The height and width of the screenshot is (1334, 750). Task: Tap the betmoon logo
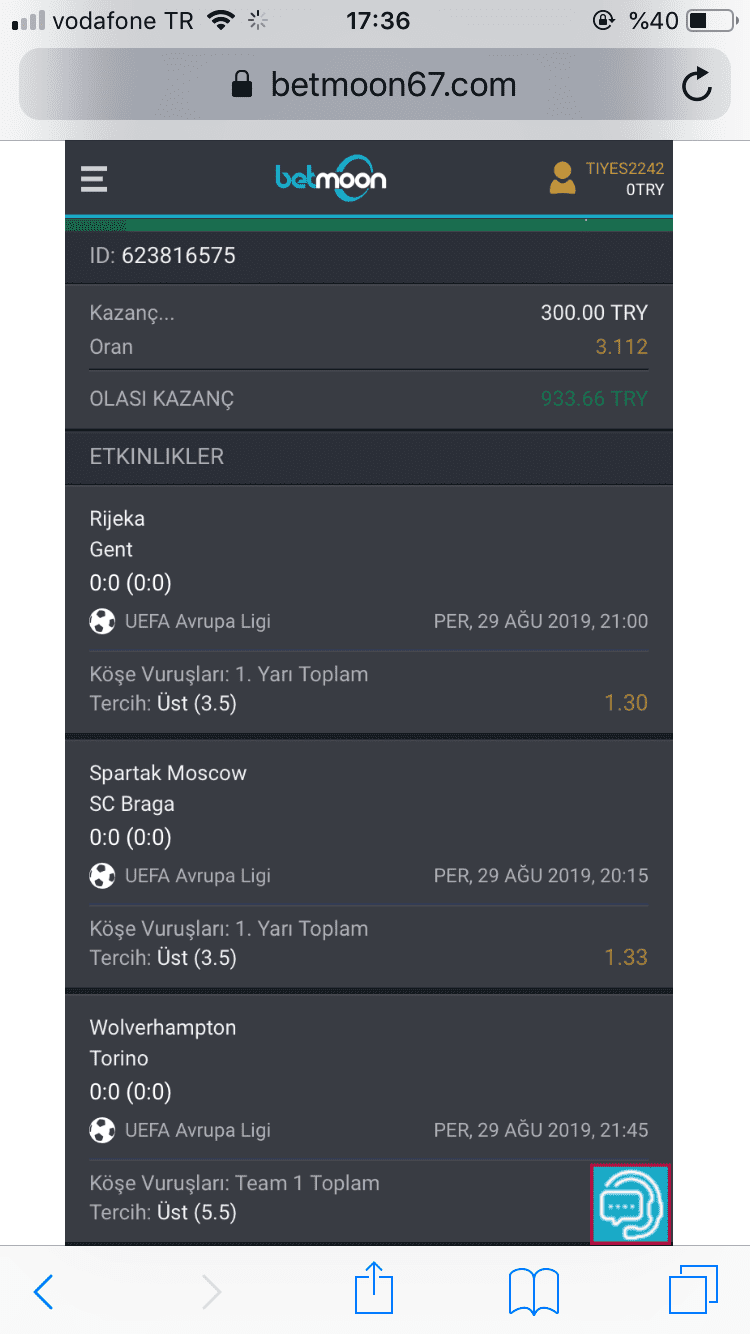(x=331, y=178)
